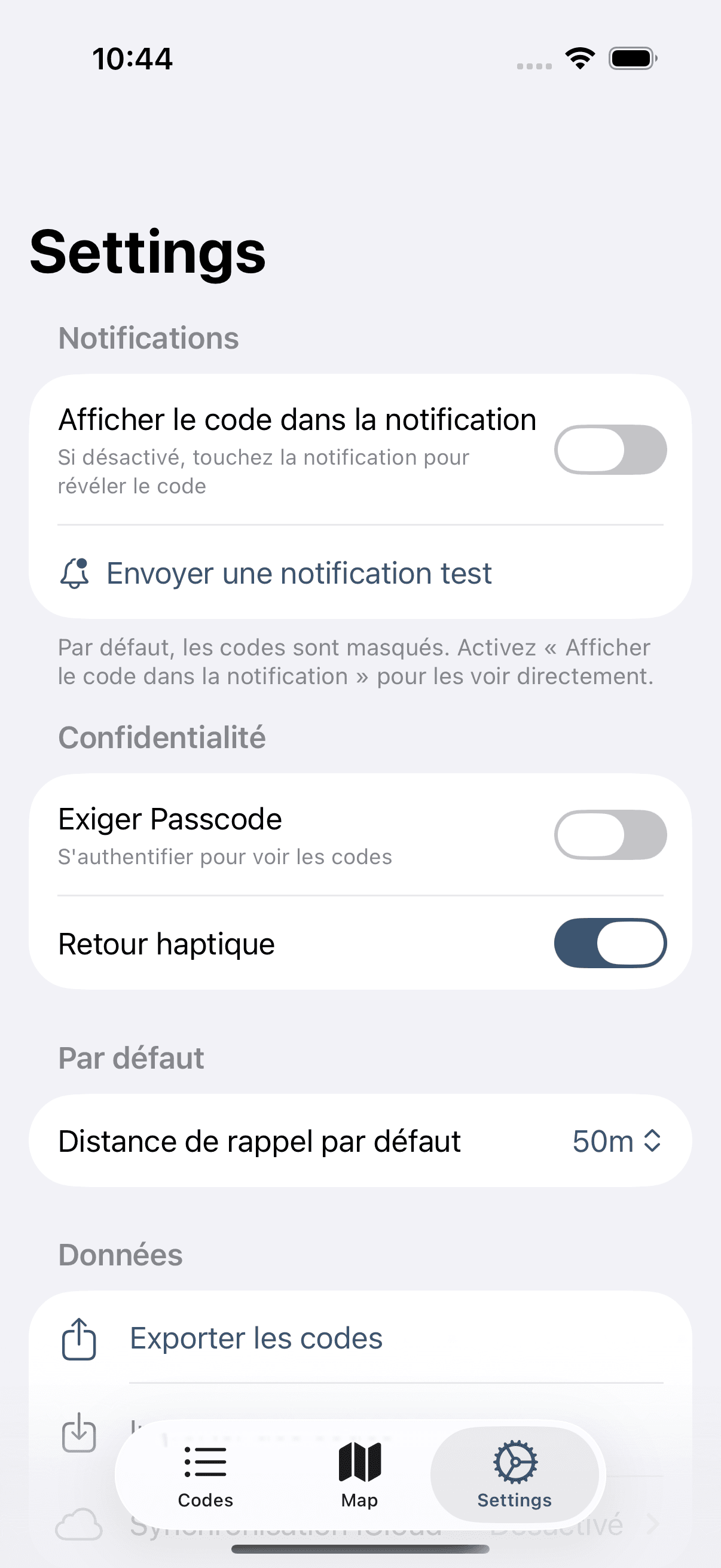Tap the import download icon below export

79,1436
